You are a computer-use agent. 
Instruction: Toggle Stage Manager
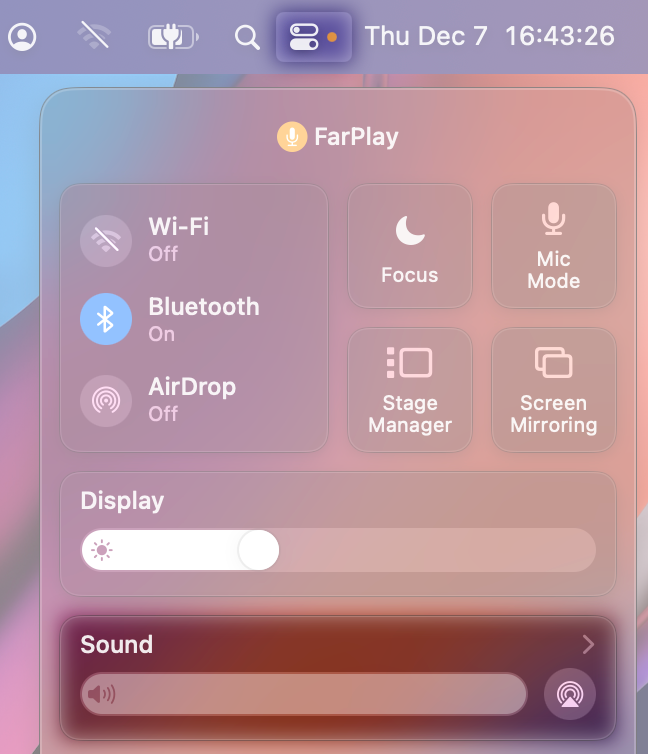(x=409, y=390)
